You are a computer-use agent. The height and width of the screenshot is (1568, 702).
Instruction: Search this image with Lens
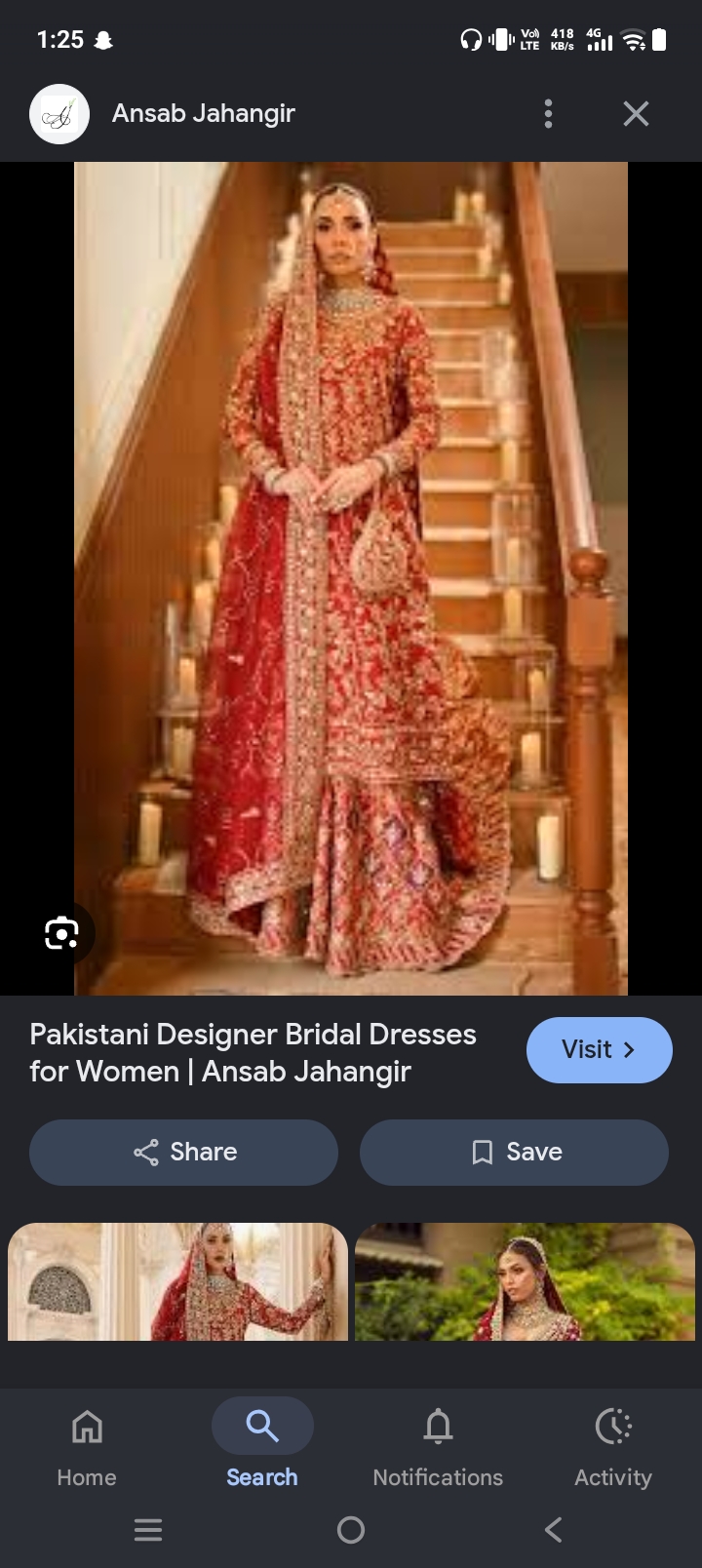click(61, 933)
